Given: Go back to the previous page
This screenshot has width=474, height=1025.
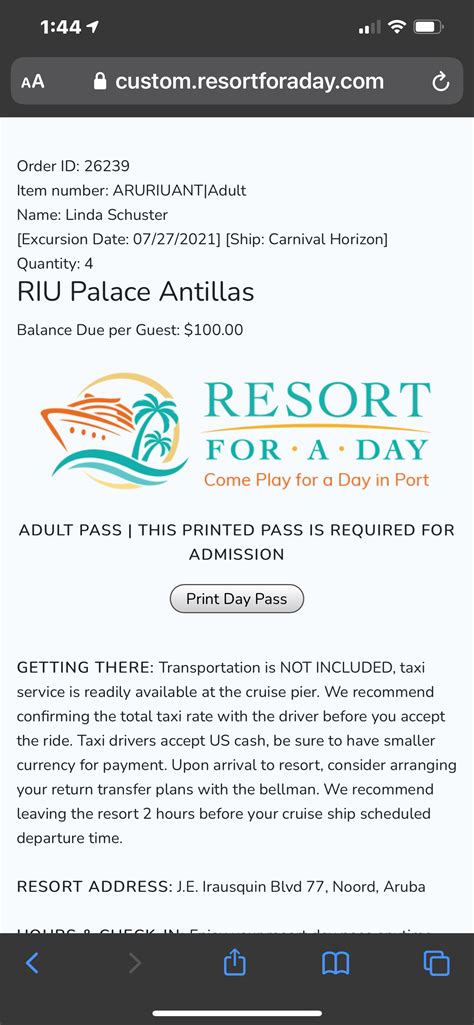Looking at the screenshot, I should coord(32,963).
